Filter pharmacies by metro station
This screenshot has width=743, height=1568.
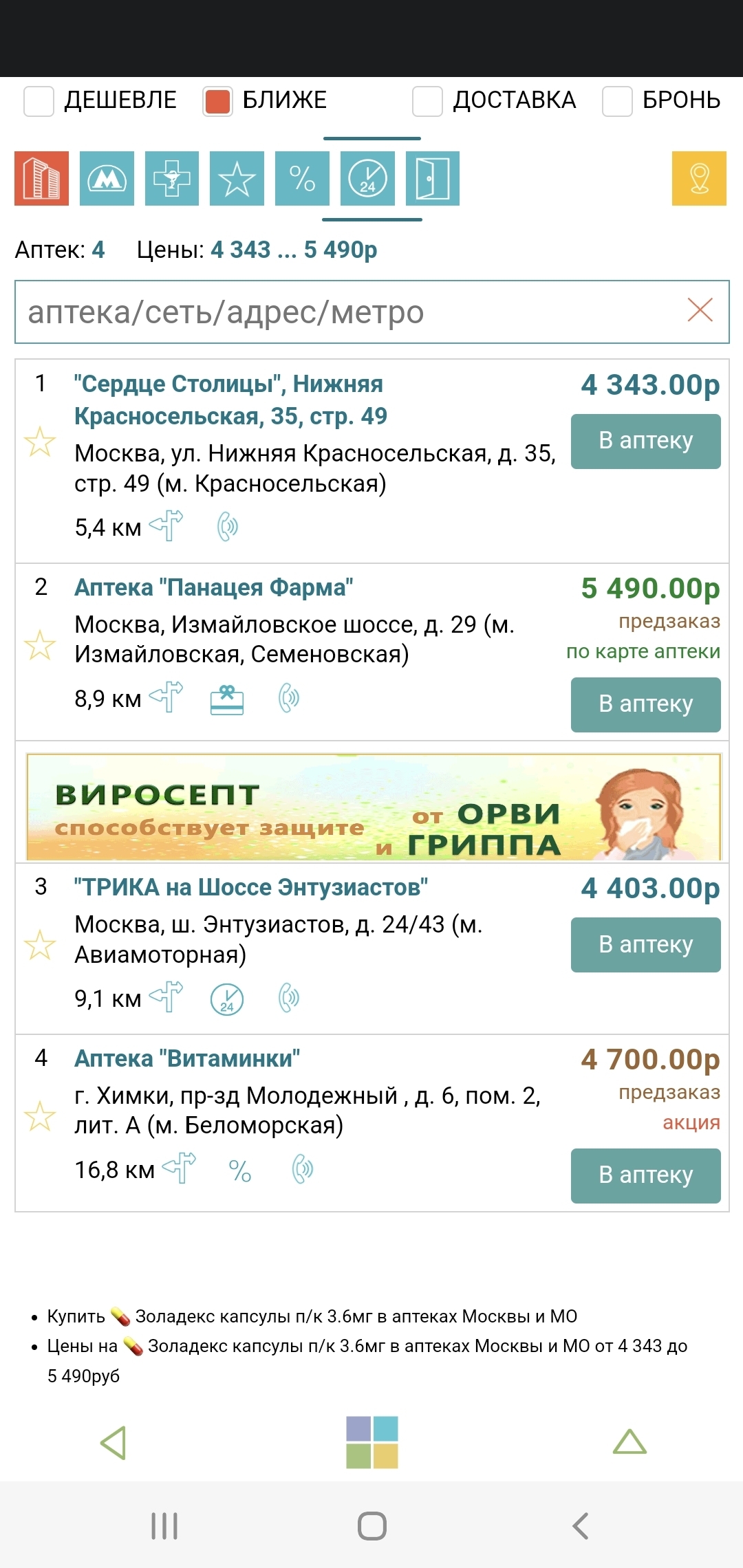107,178
